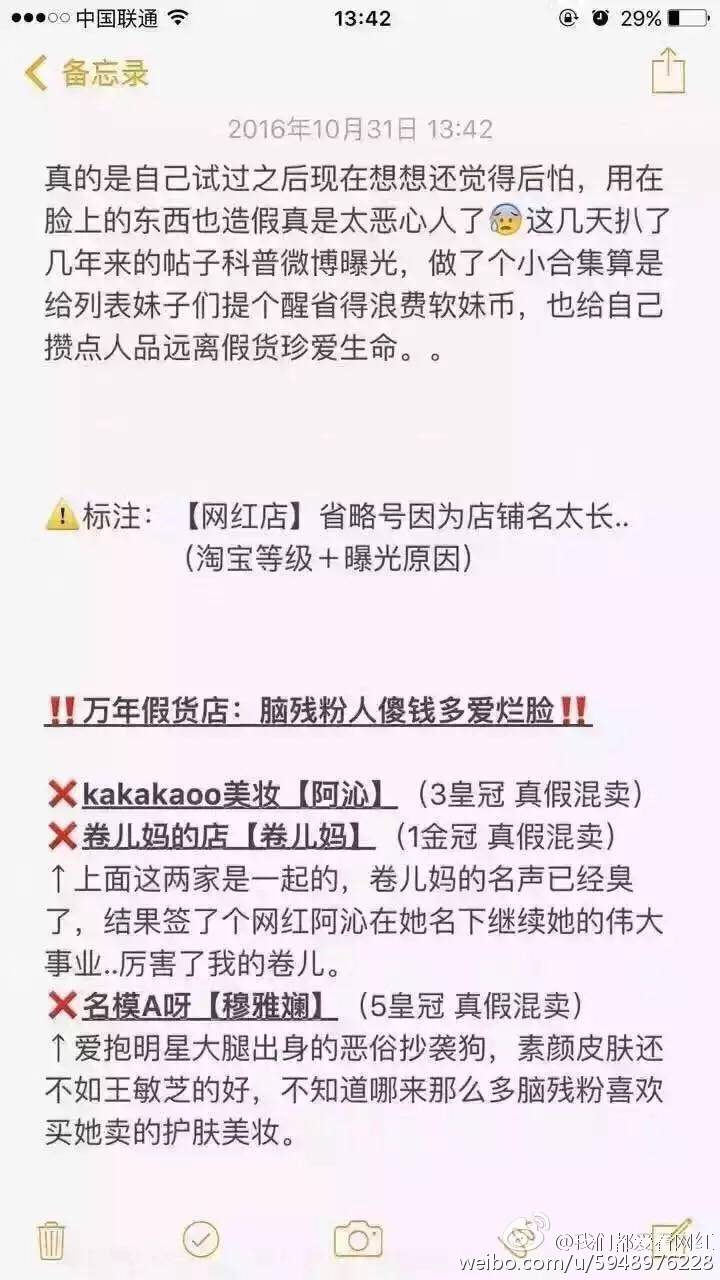This screenshot has width=720, height=1280.
Task: Open the camera to add photo
Action: click(358, 1239)
